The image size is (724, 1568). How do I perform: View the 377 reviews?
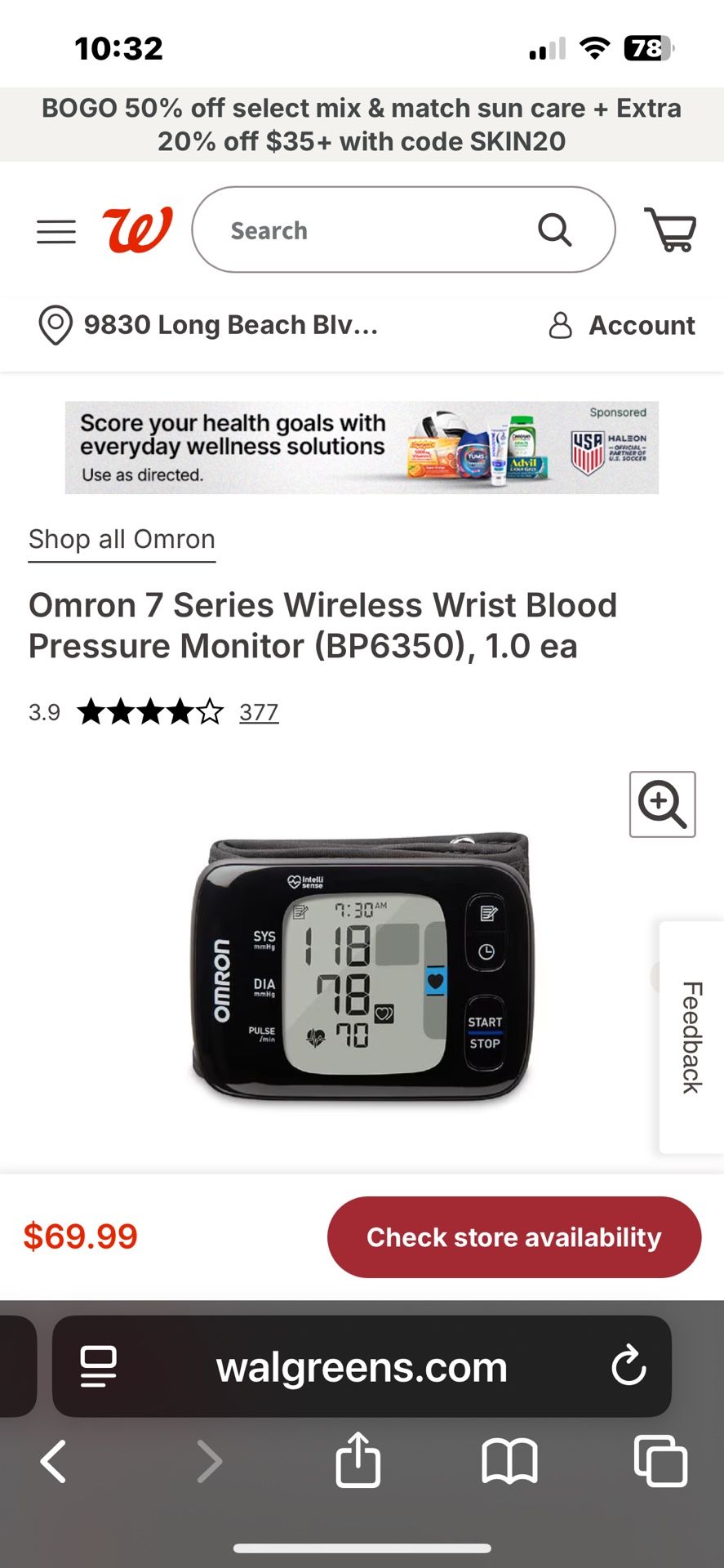pos(259,713)
